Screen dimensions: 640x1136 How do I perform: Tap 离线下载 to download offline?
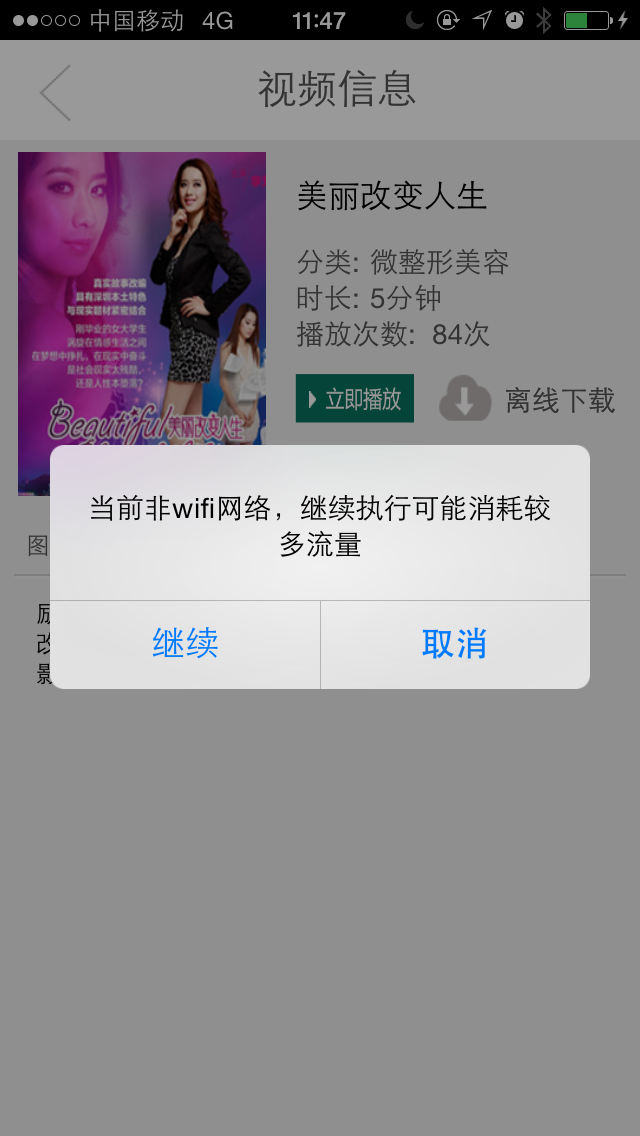[527, 399]
